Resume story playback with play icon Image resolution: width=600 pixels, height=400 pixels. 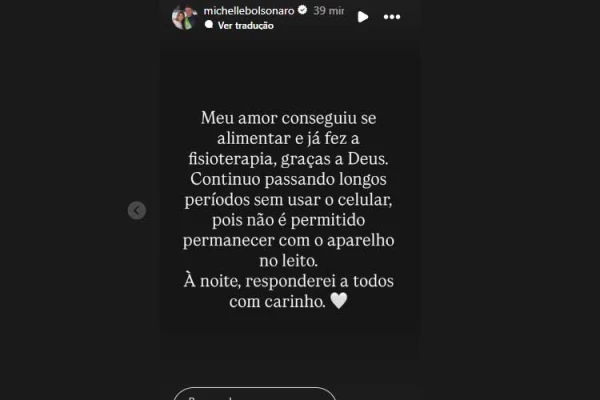point(363,17)
